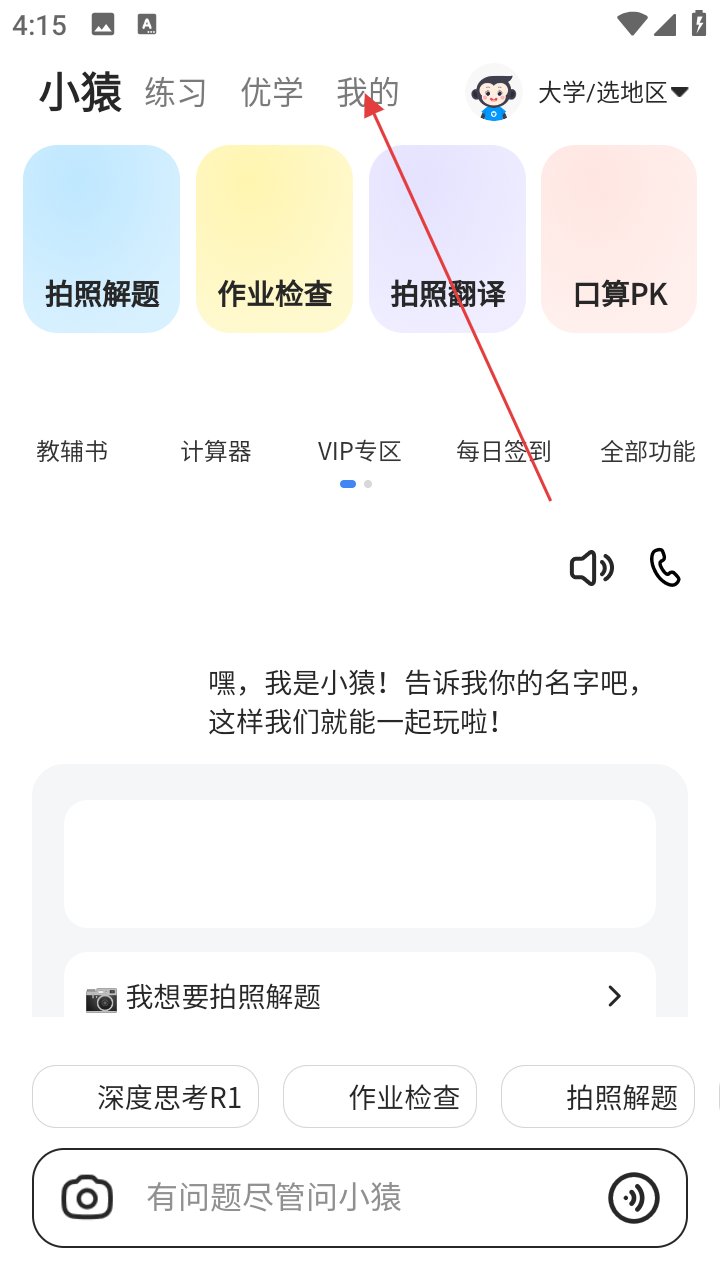Switch to the 优学 tab
720x1280 pixels.
tap(271, 93)
